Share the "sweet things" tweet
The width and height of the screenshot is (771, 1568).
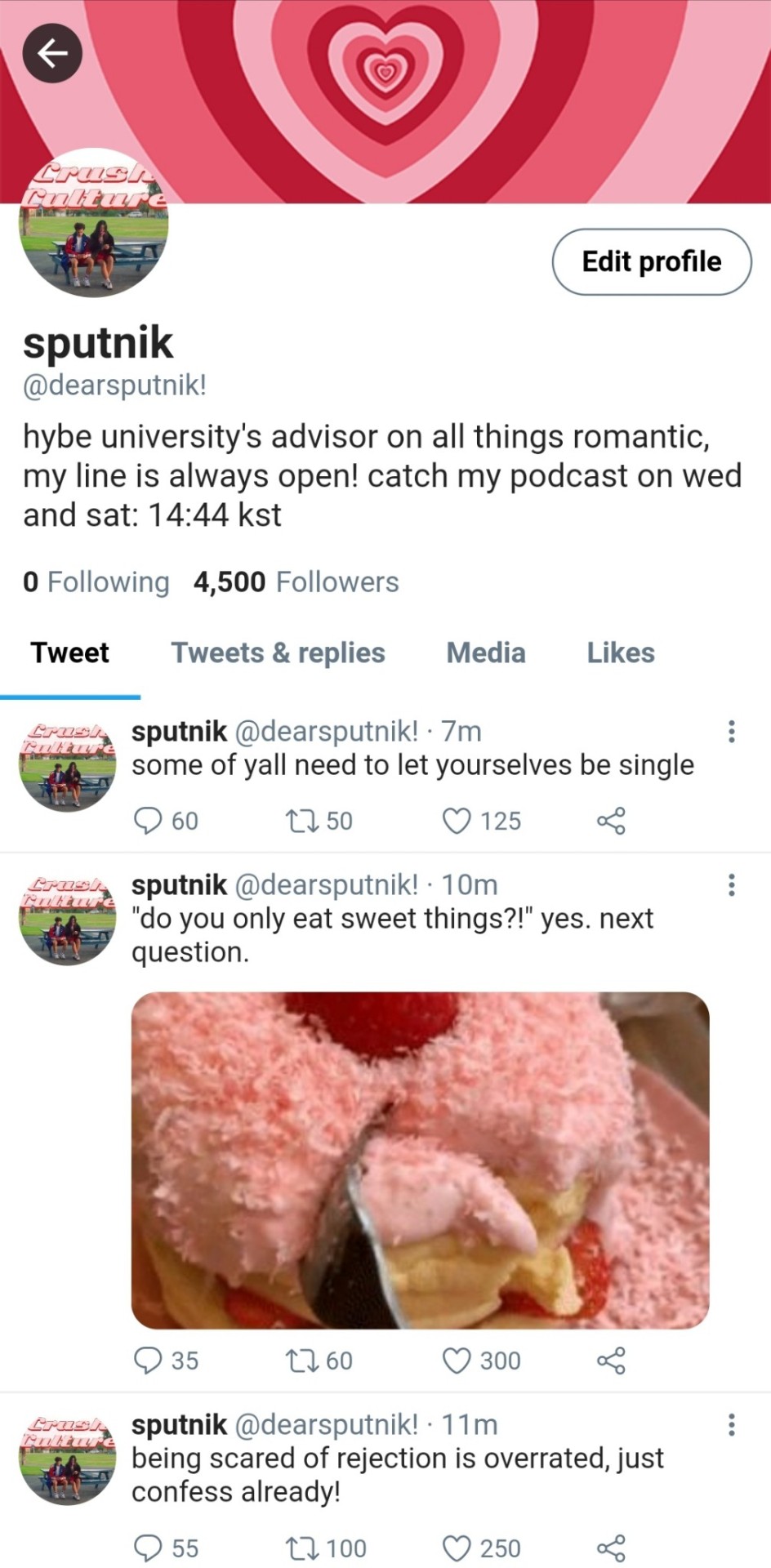(611, 1360)
